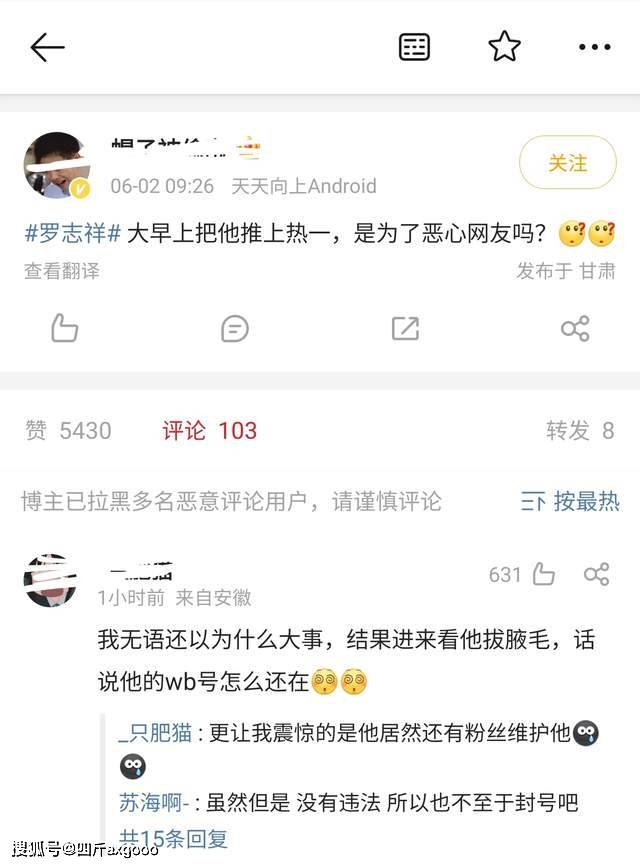640x866 pixels.
Task: Like the main post with thumbs-up icon
Action: (x=65, y=328)
